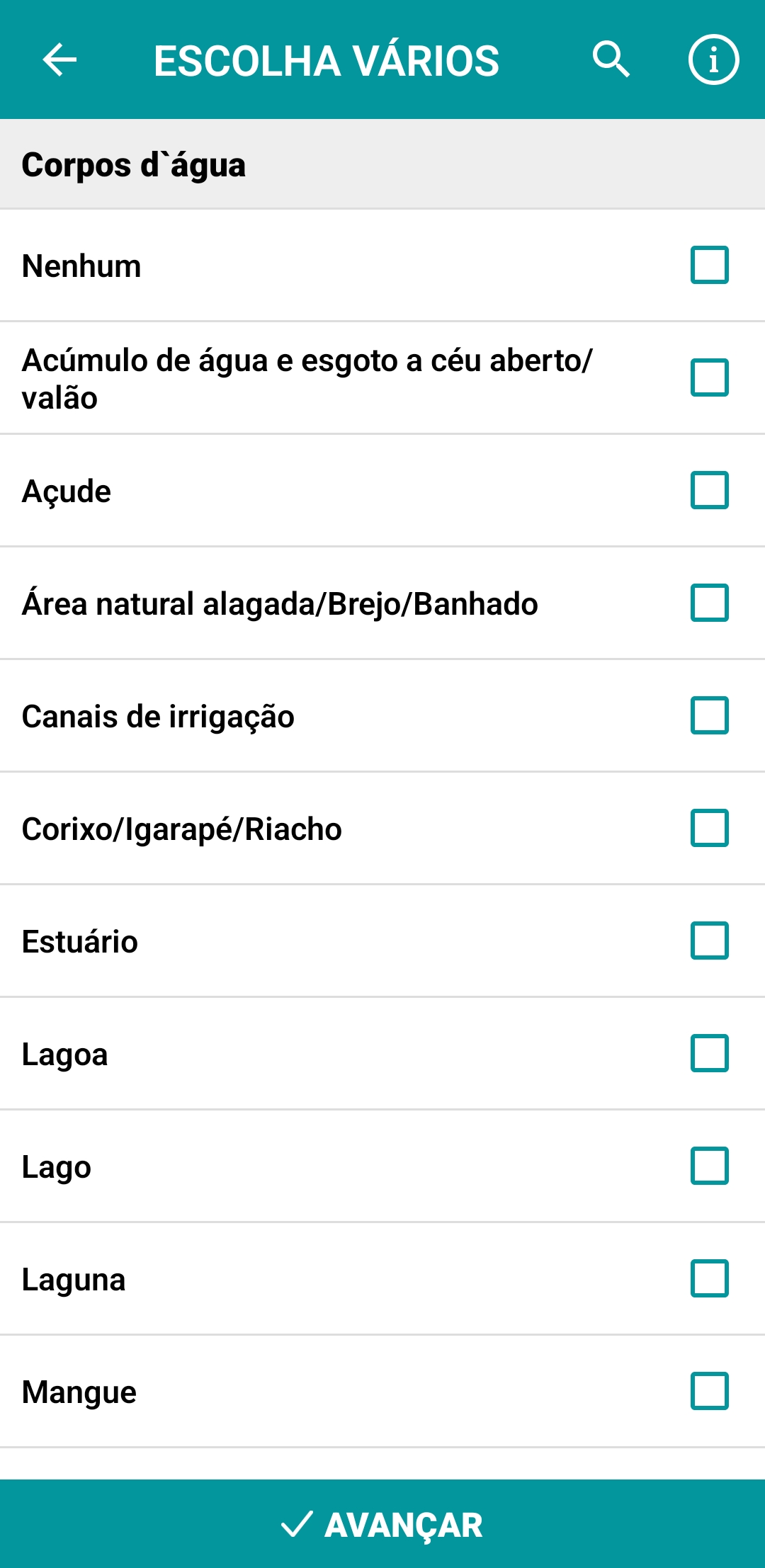Viewport: 765px width, 1568px height.
Task: Tap the info icon for help
Action: 712,61
